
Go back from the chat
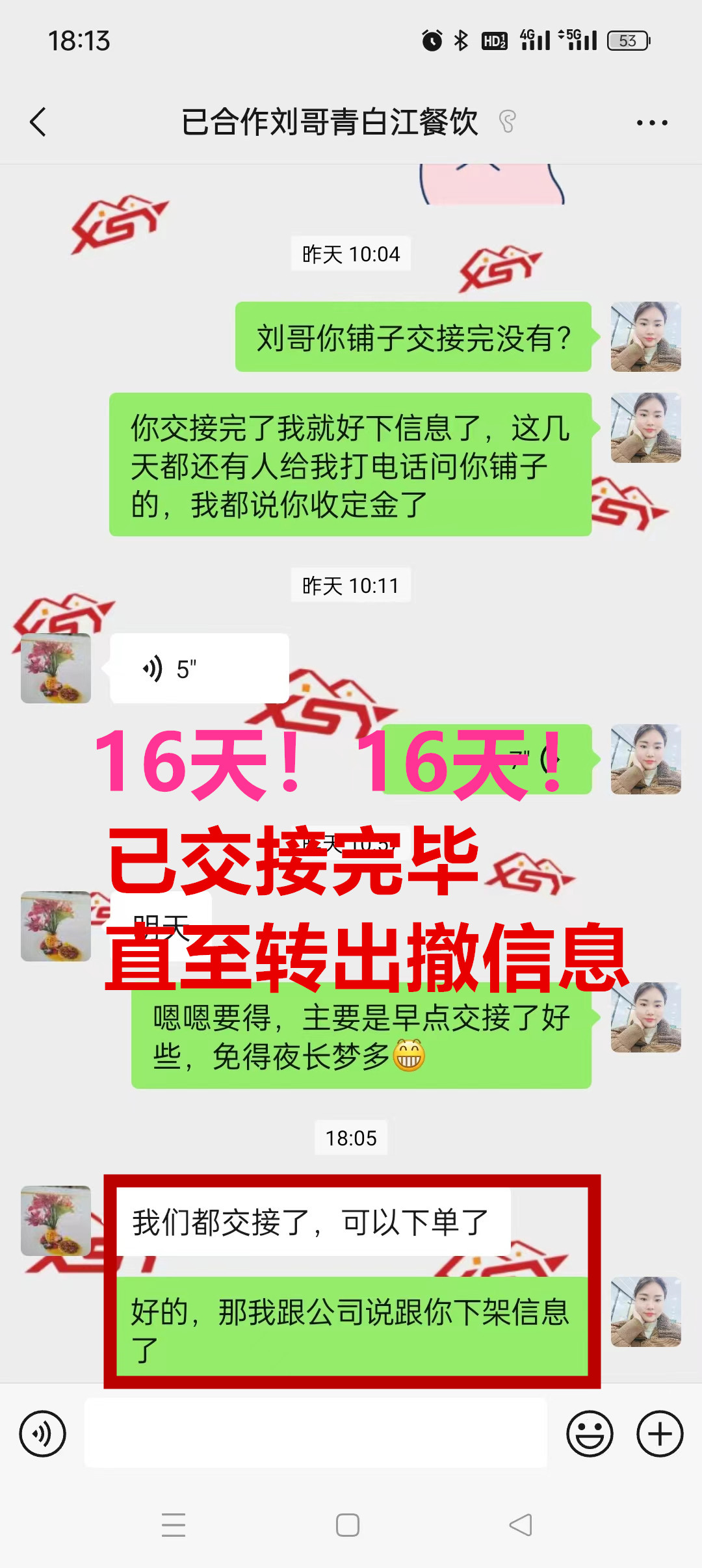(x=39, y=122)
